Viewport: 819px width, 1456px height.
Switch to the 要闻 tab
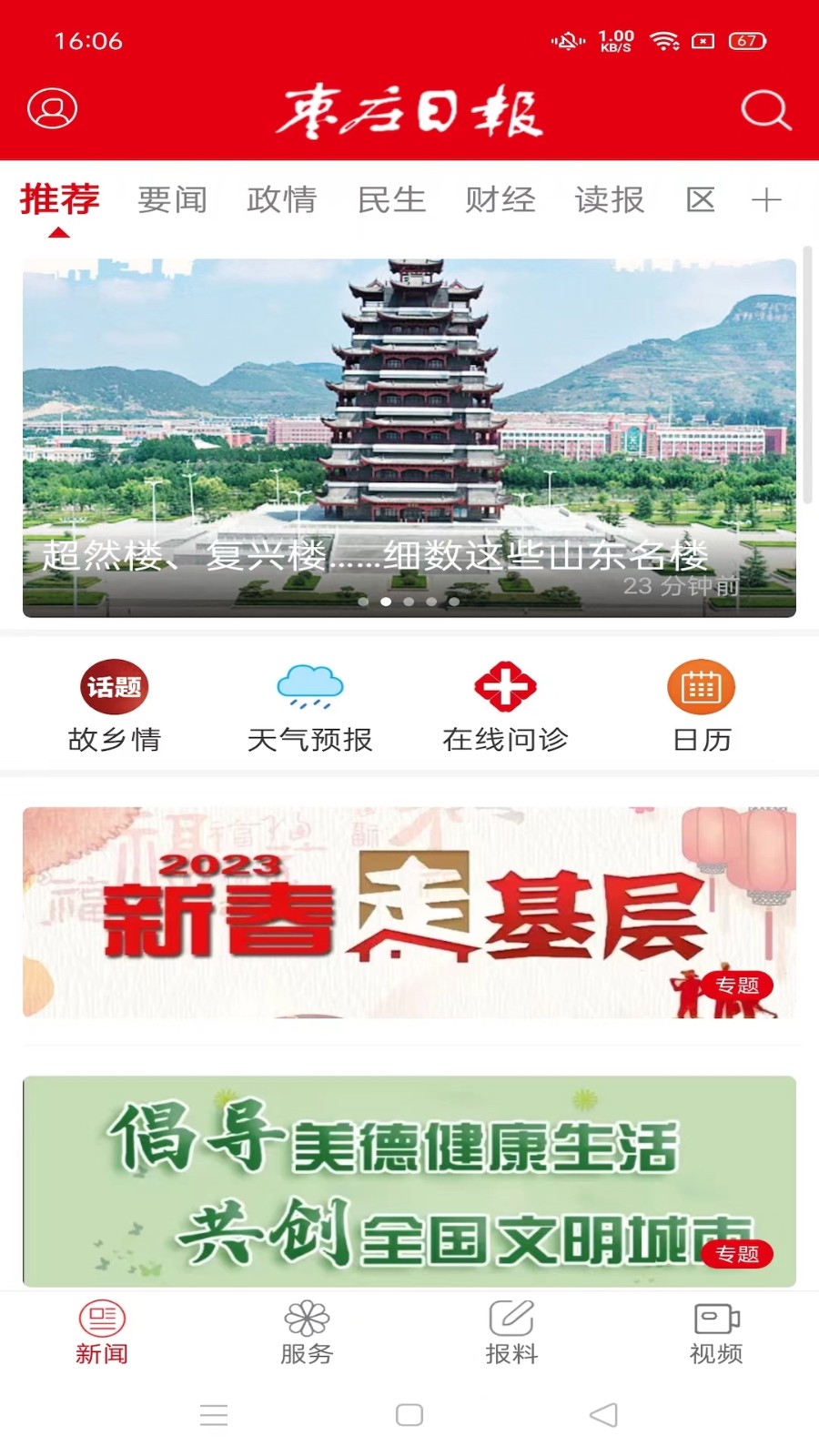[x=172, y=200]
